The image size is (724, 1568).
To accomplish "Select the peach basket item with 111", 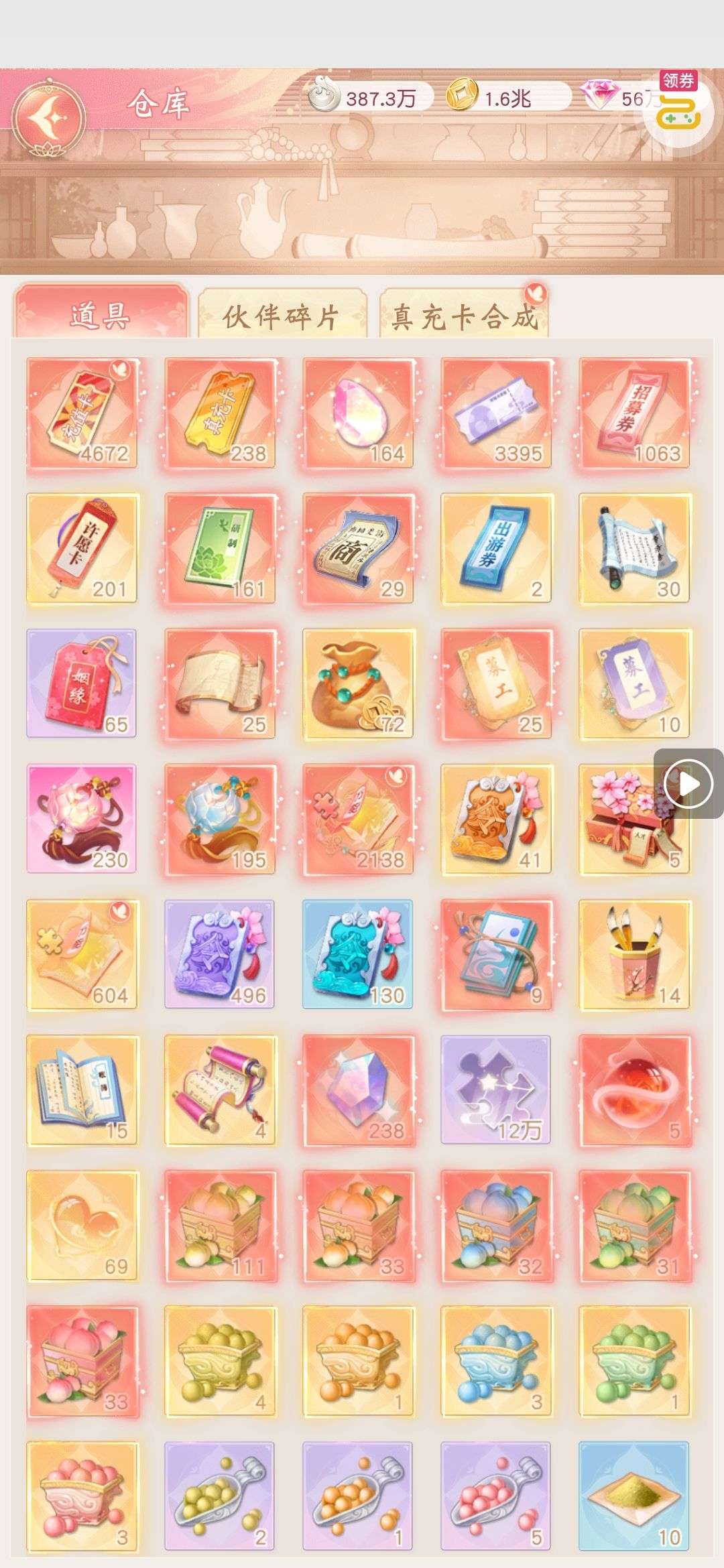I will point(221,1226).
